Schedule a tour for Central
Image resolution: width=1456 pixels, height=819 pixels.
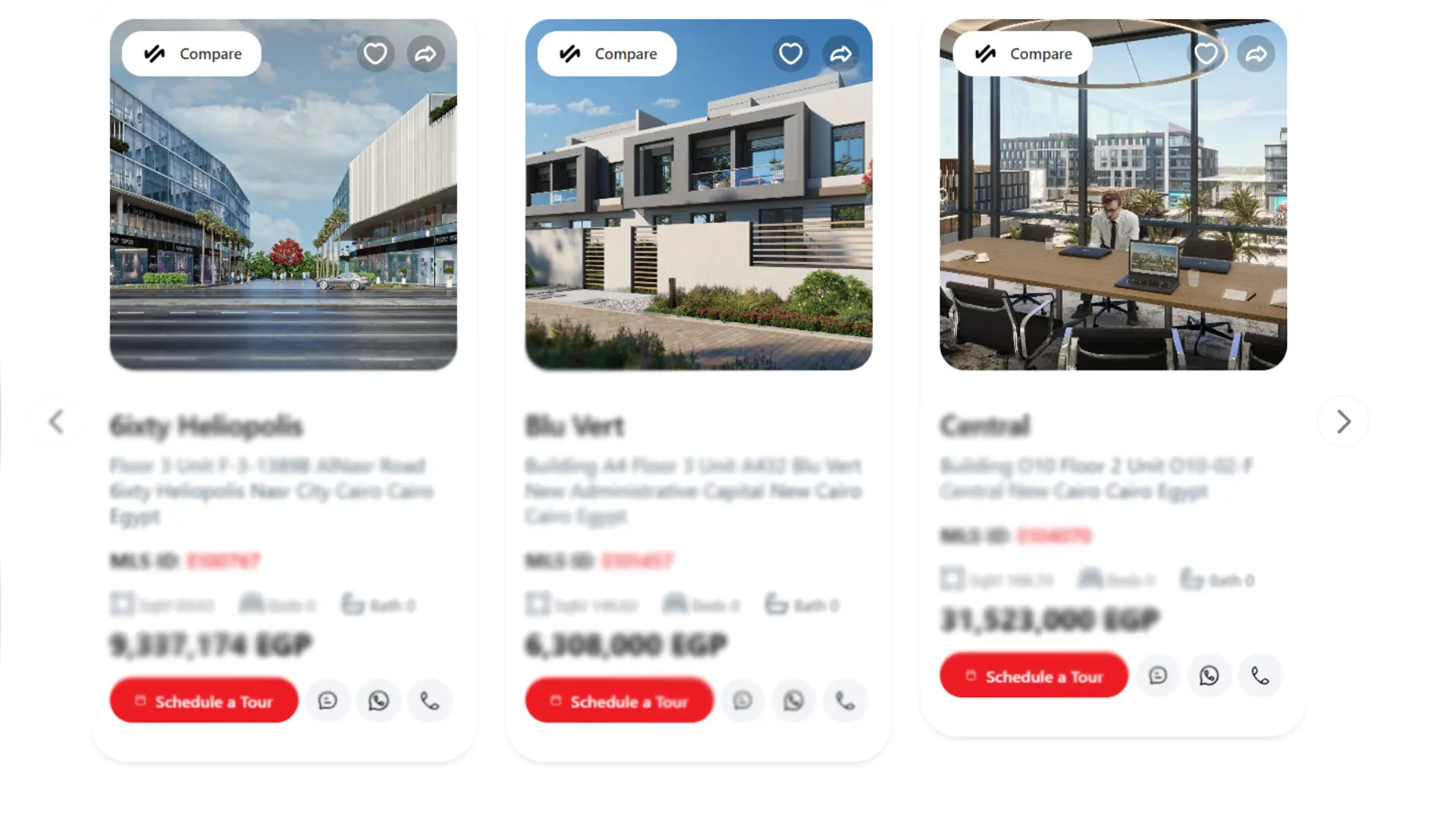[x=1034, y=676]
